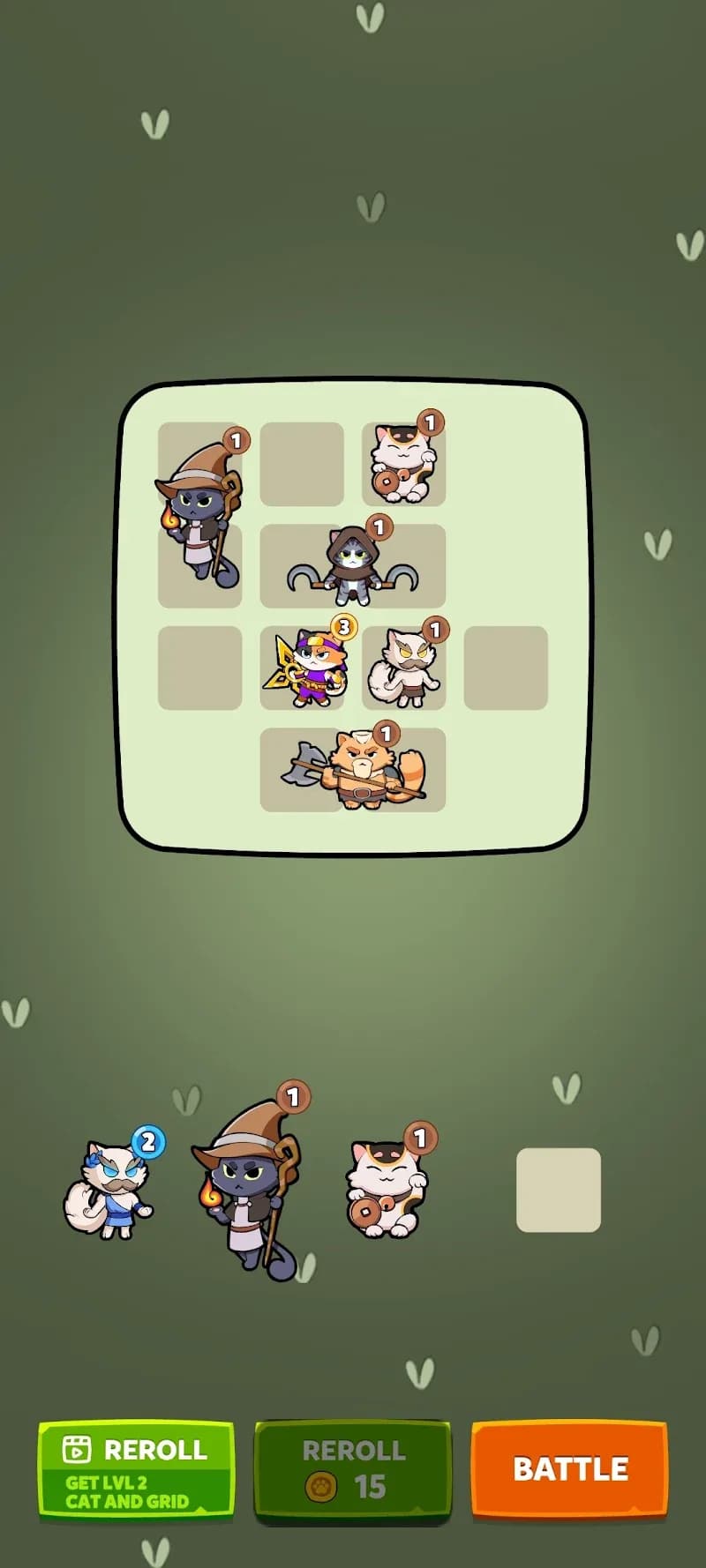
Task: Start the fight with the BATTLE button
Action: click(569, 1468)
